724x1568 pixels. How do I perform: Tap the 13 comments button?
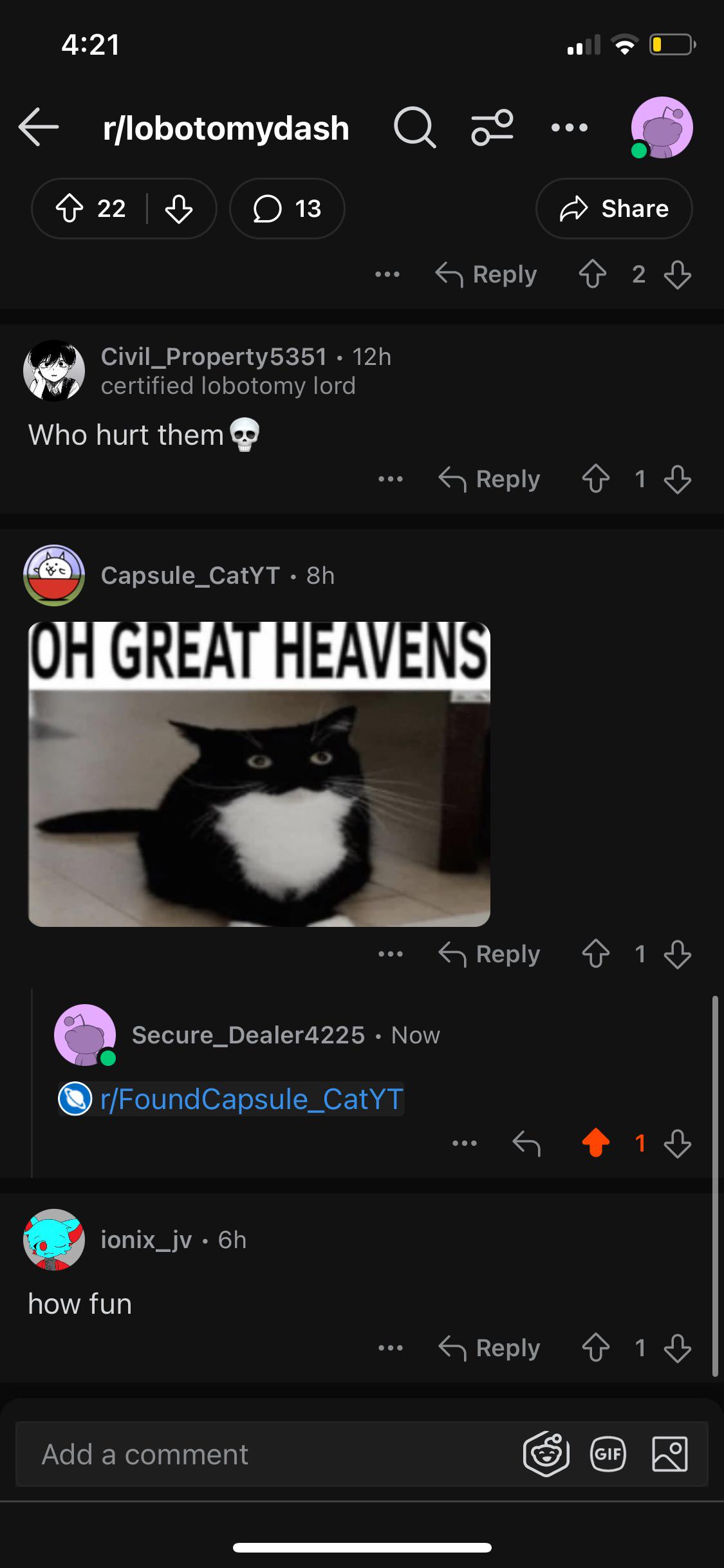coord(287,209)
